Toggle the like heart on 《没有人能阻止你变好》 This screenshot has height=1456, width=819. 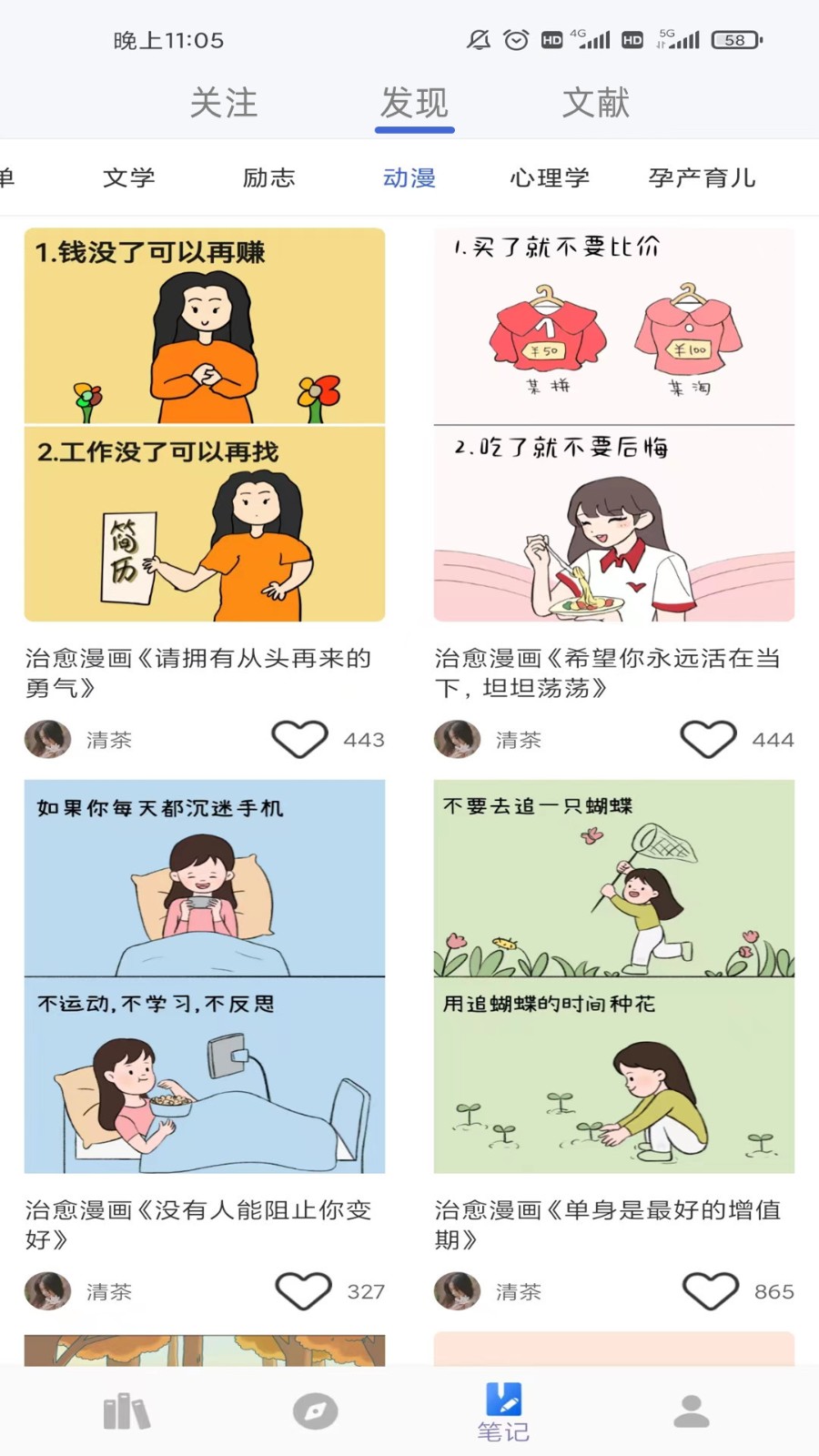300,1290
